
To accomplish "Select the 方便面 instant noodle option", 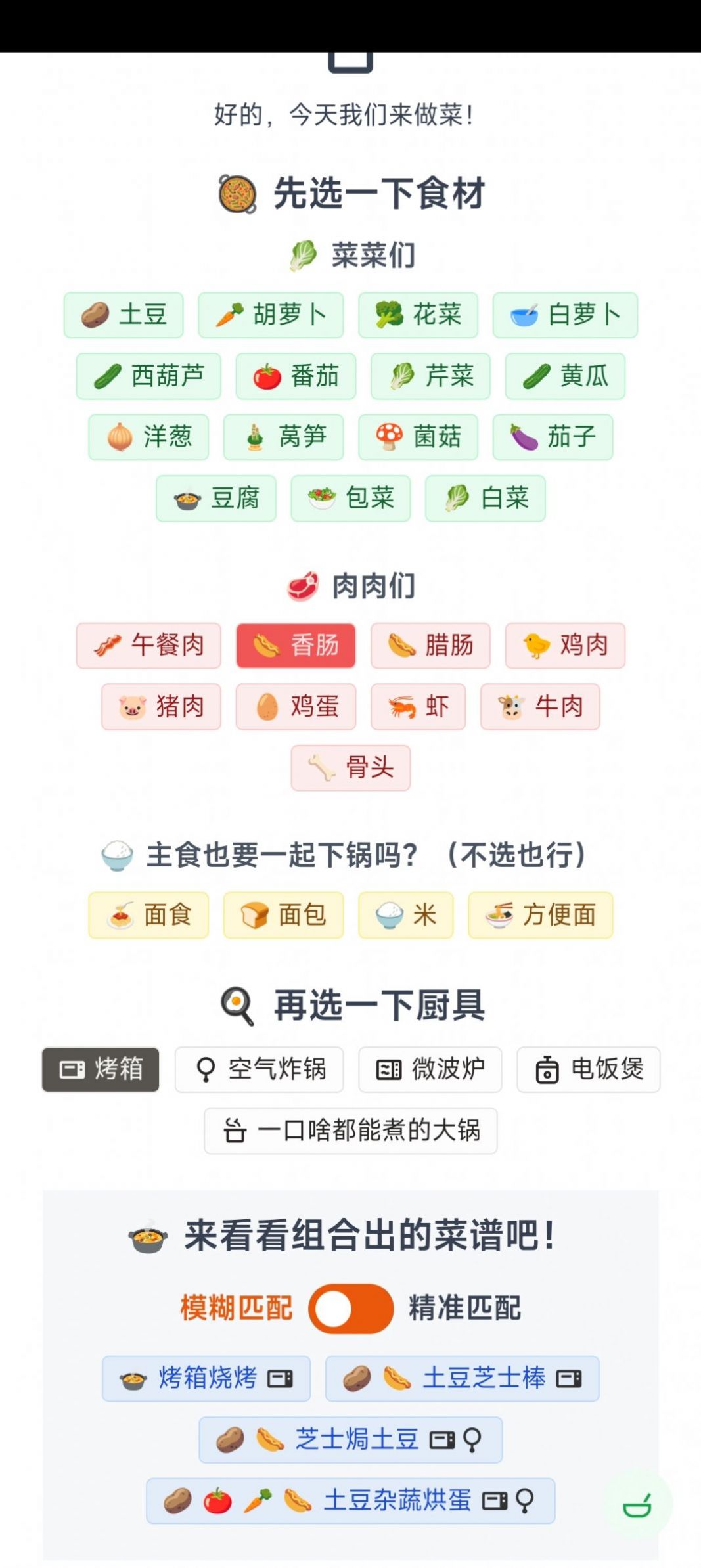I will (x=540, y=915).
